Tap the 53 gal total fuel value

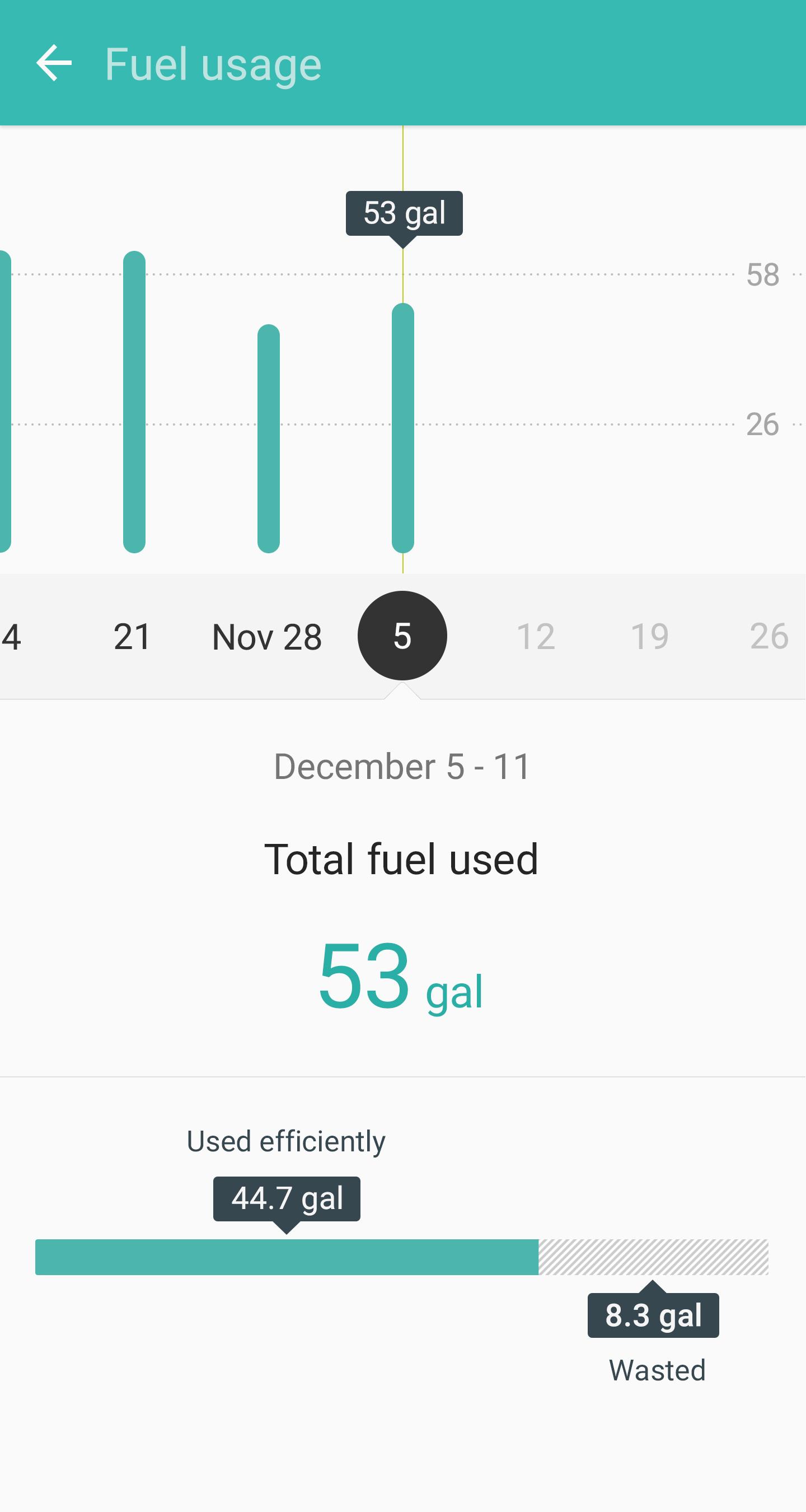tap(402, 977)
